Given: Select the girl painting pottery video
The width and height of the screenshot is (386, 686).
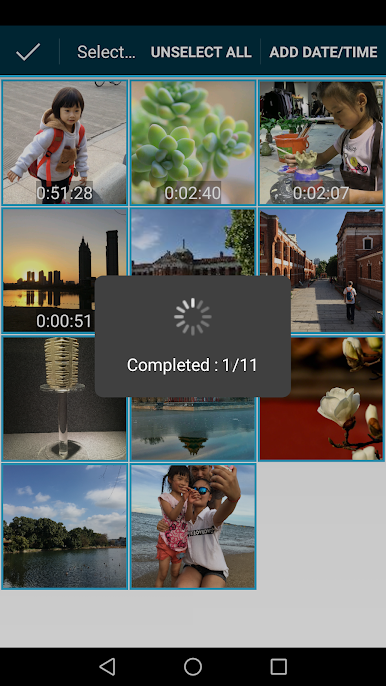Looking at the screenshot, I should pos(321,142).
